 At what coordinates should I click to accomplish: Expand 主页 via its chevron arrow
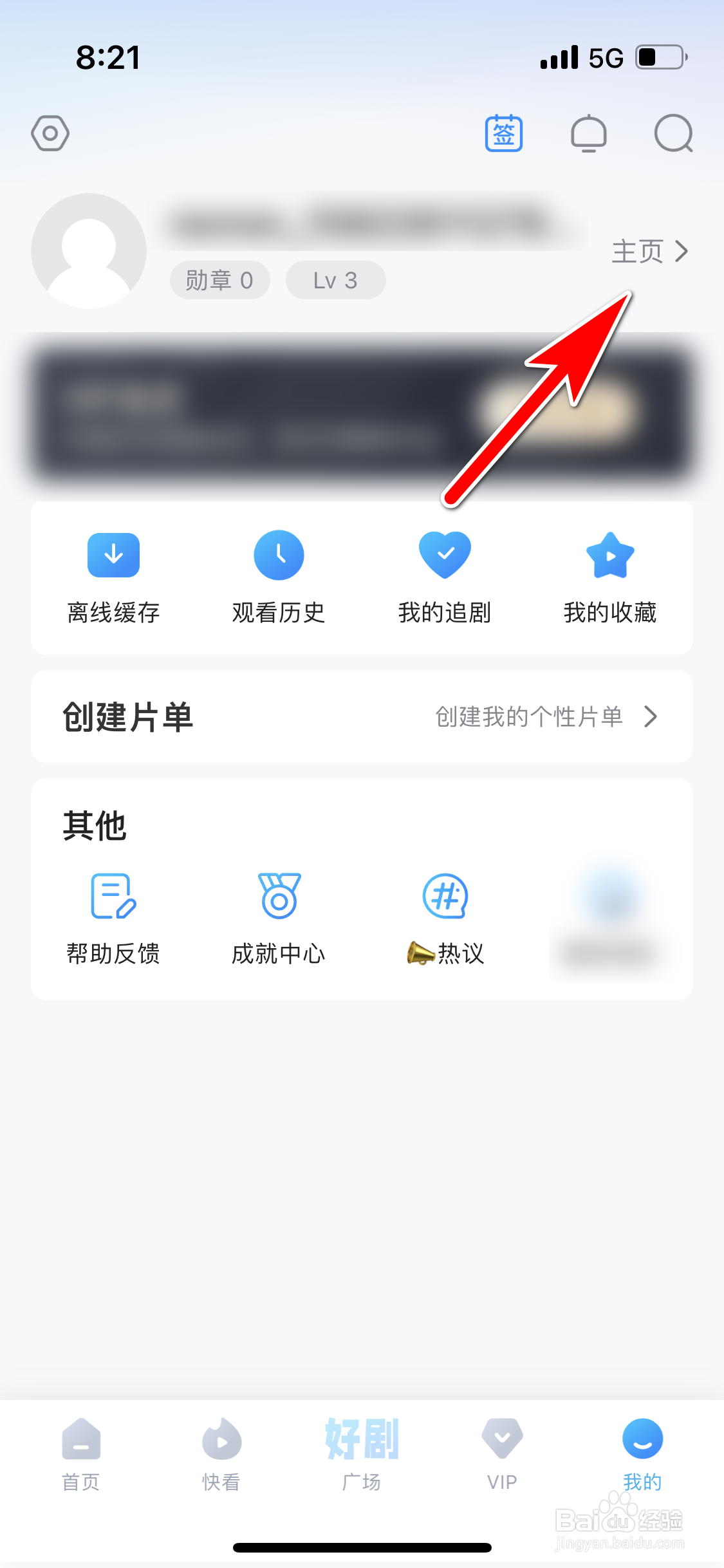[x=682, y=251]
